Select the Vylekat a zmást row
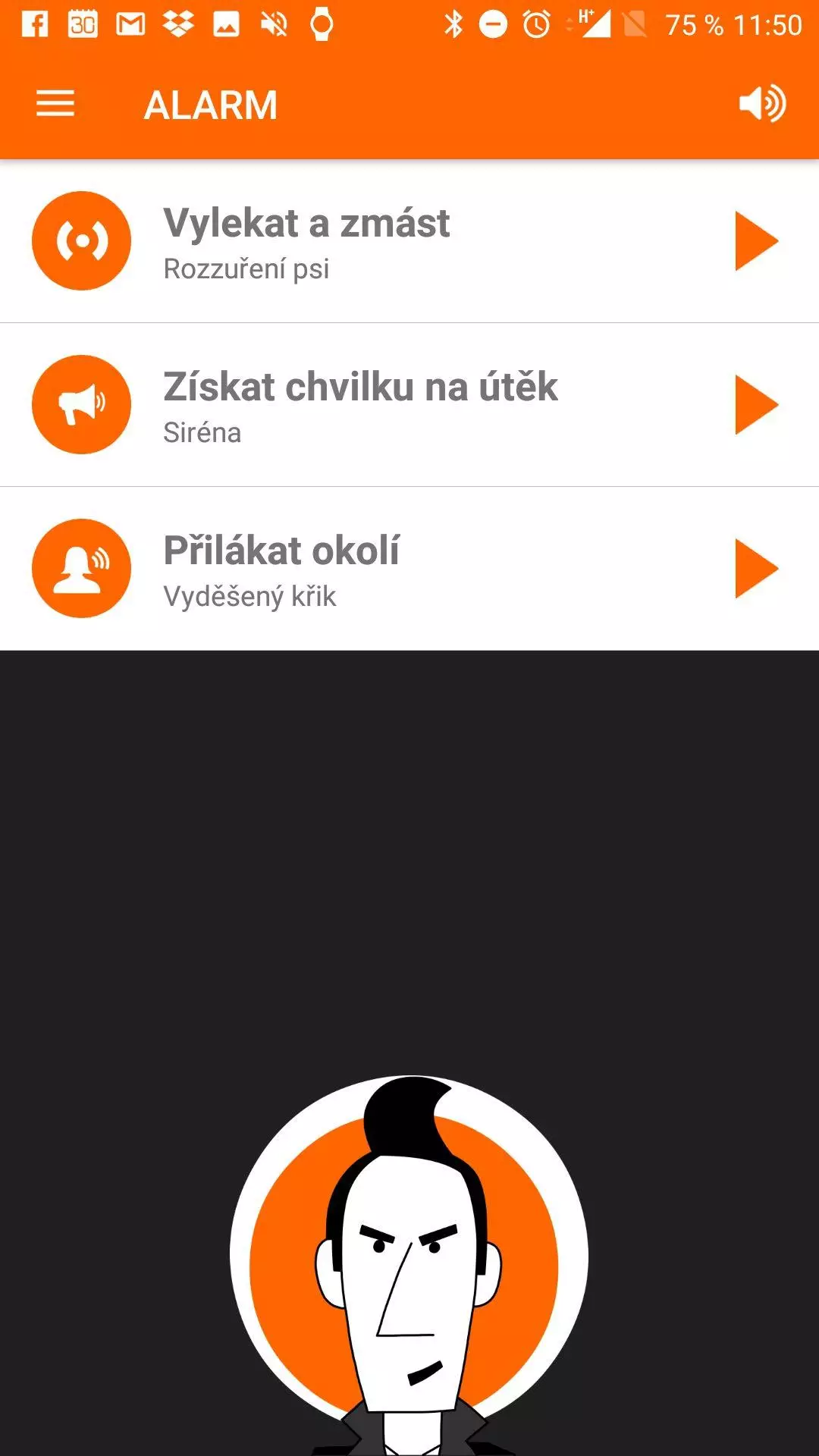819x1456 pixels. [x=409, y=241]
